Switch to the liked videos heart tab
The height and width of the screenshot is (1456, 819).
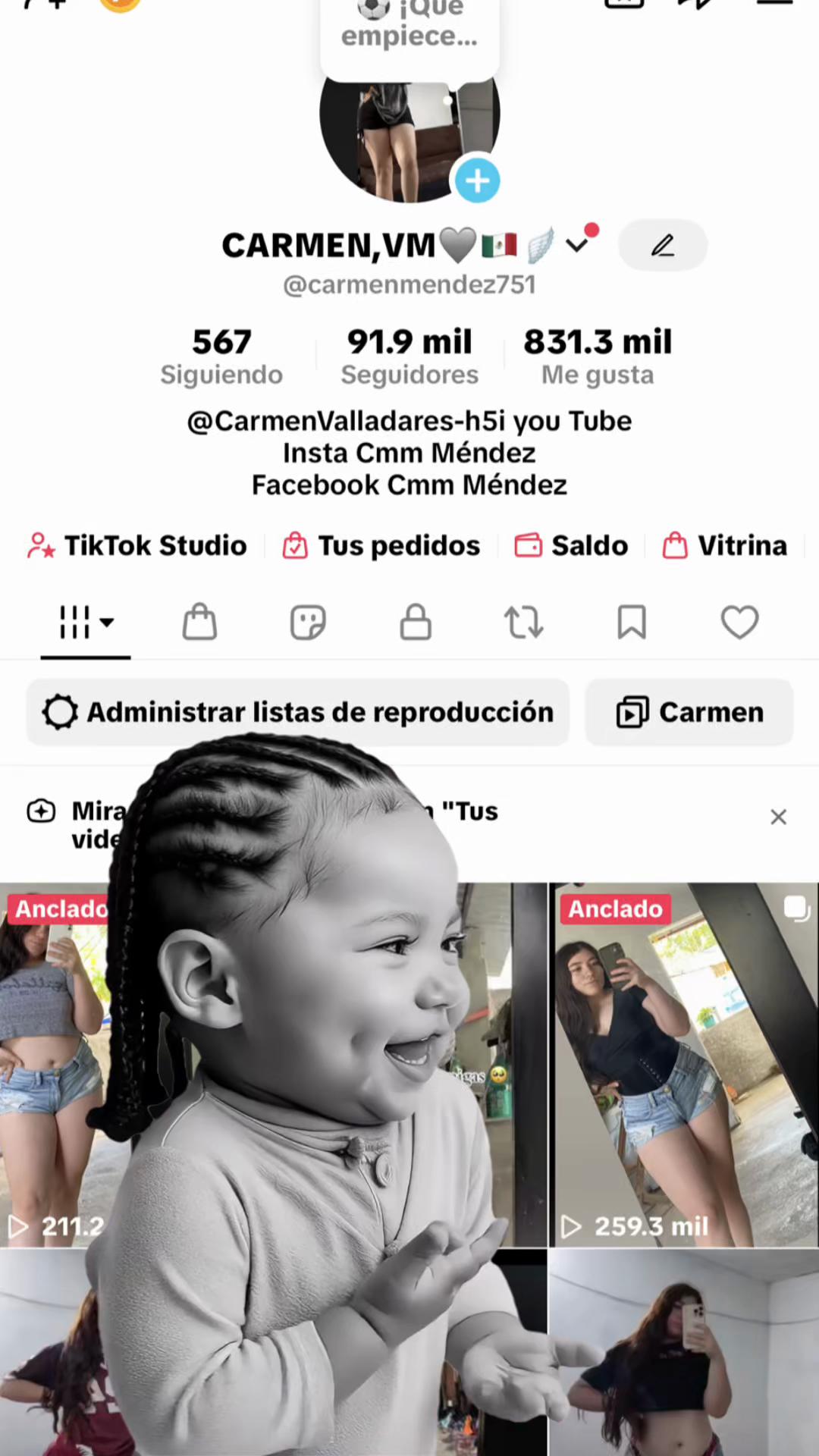pos(739,623)
